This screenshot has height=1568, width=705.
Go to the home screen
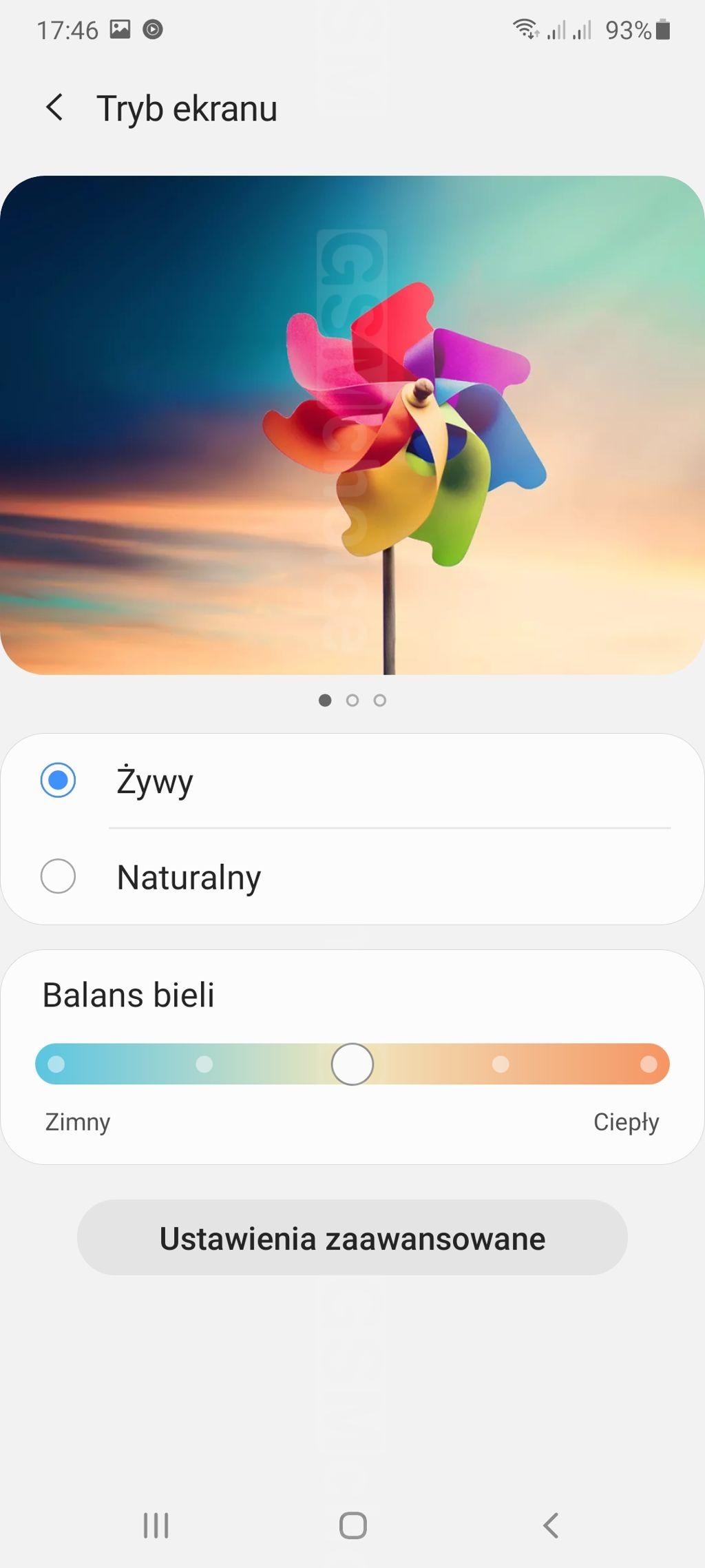[352, 1525]
